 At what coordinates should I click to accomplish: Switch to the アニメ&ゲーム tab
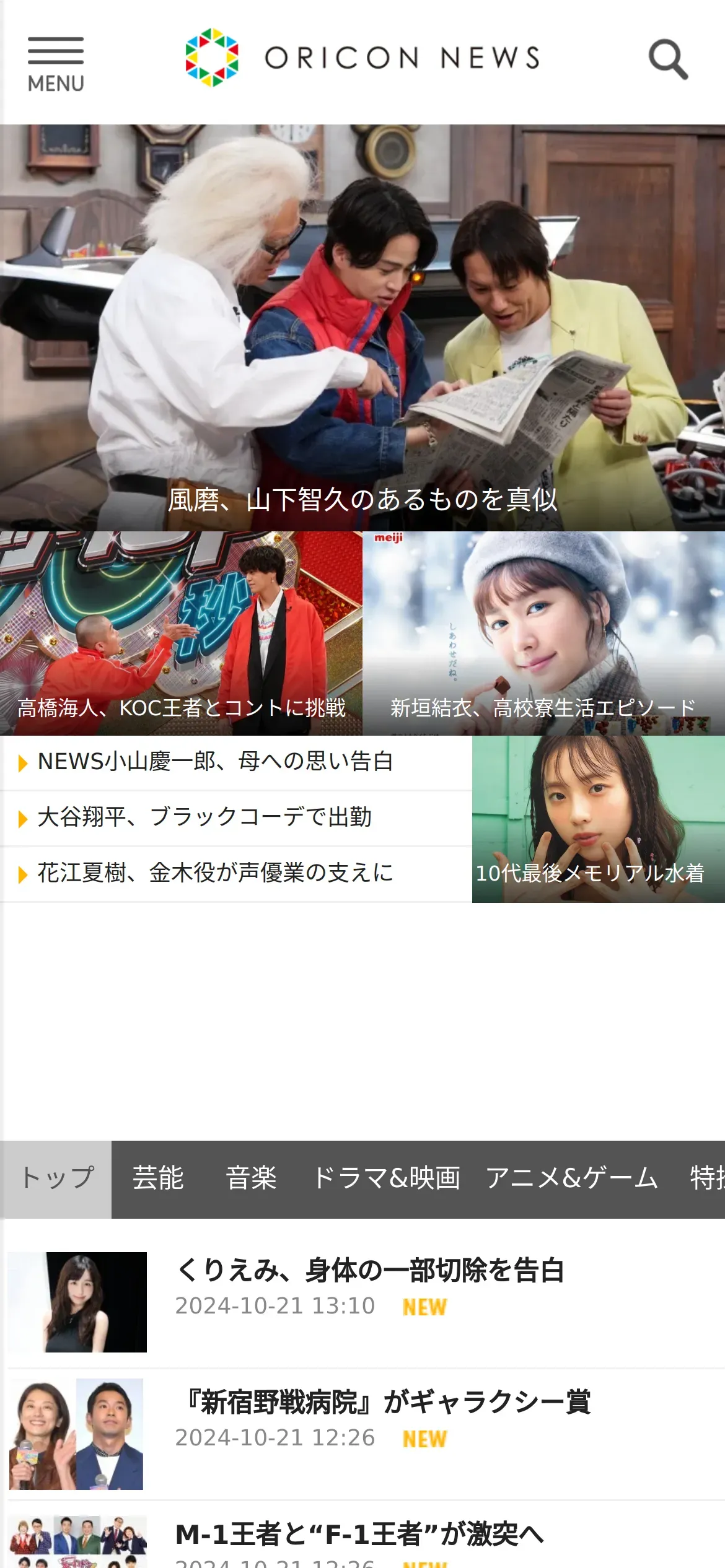coord(571,1178)
